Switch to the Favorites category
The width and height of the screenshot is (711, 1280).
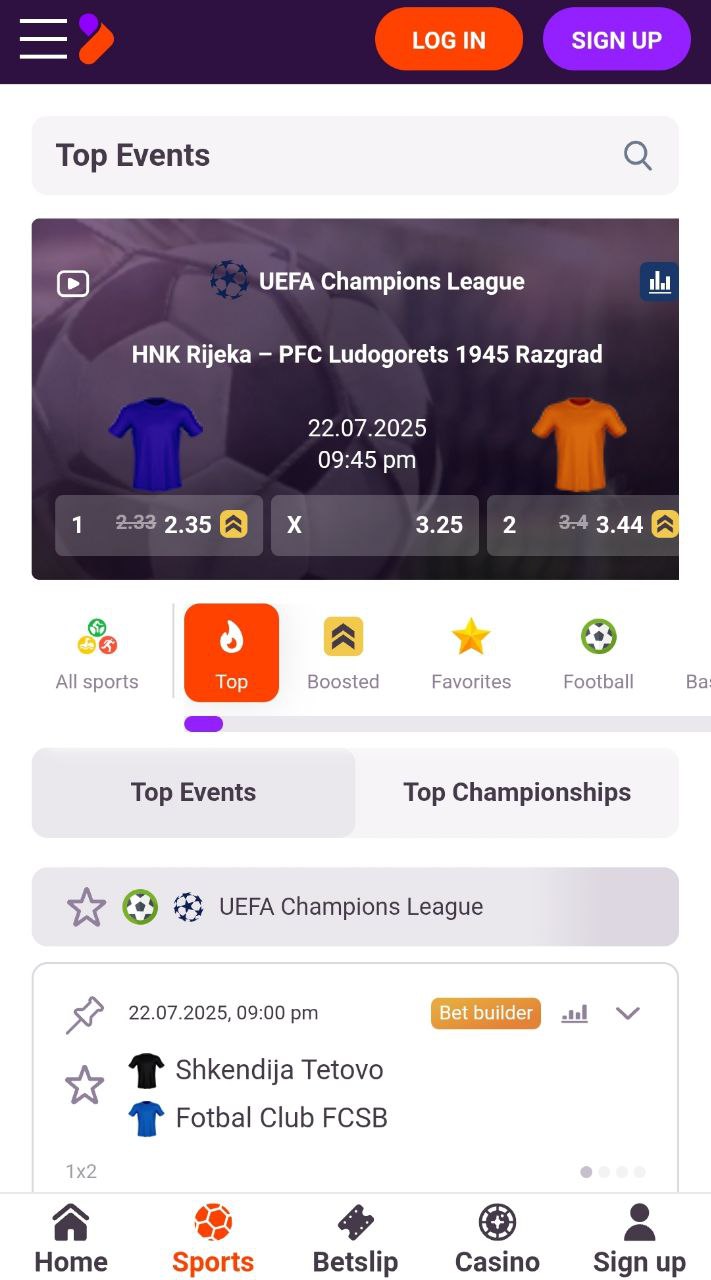[471, 655]
